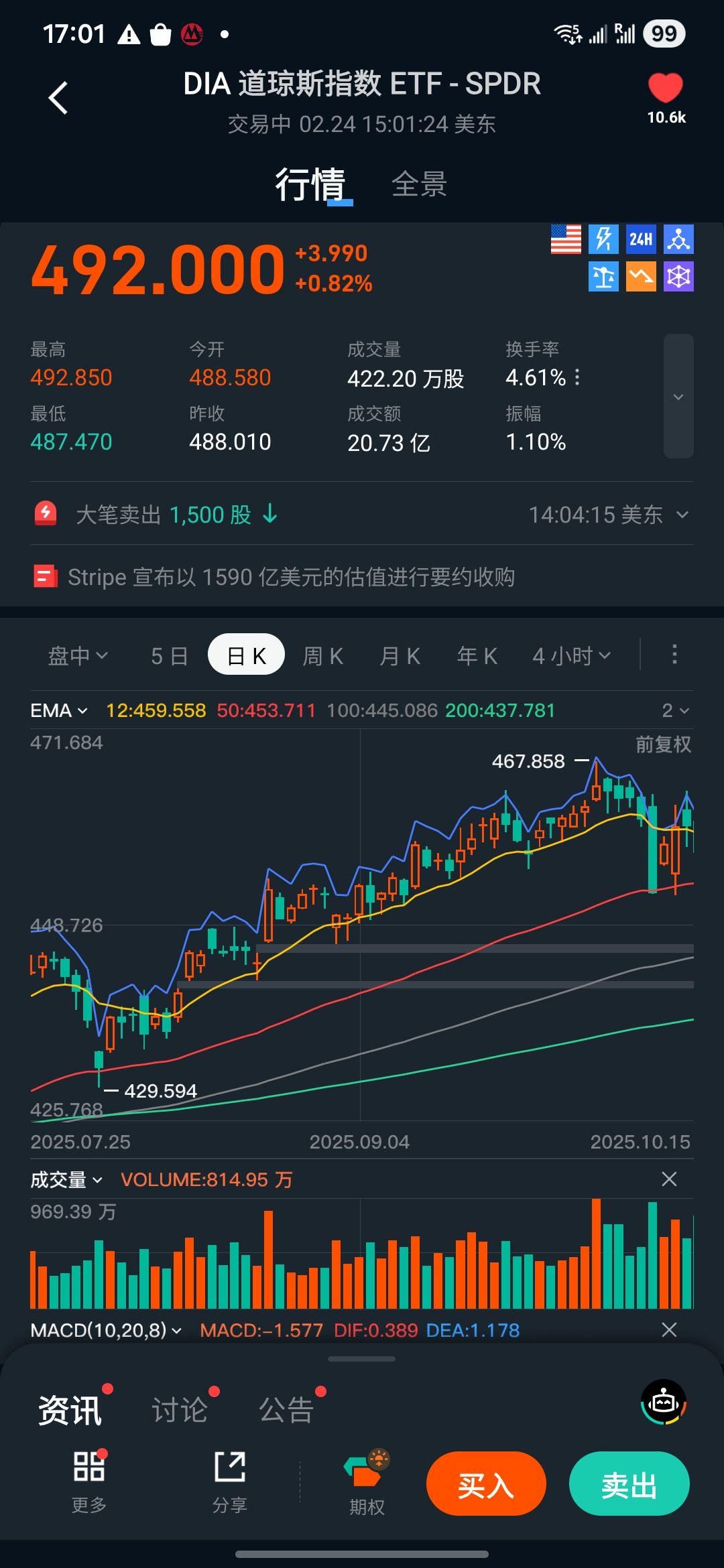Open the Stripe 要约收购 news headline
Image resolution: width=724 pixels, height=1568 pixels.
pos(292,577)
